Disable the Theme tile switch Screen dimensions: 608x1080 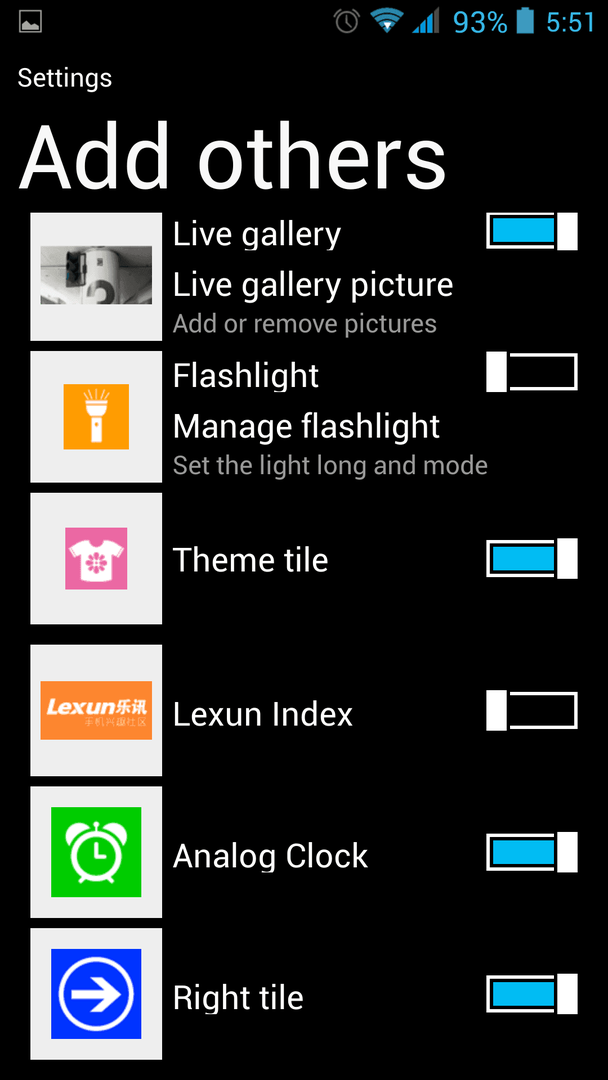pos(532,559)
